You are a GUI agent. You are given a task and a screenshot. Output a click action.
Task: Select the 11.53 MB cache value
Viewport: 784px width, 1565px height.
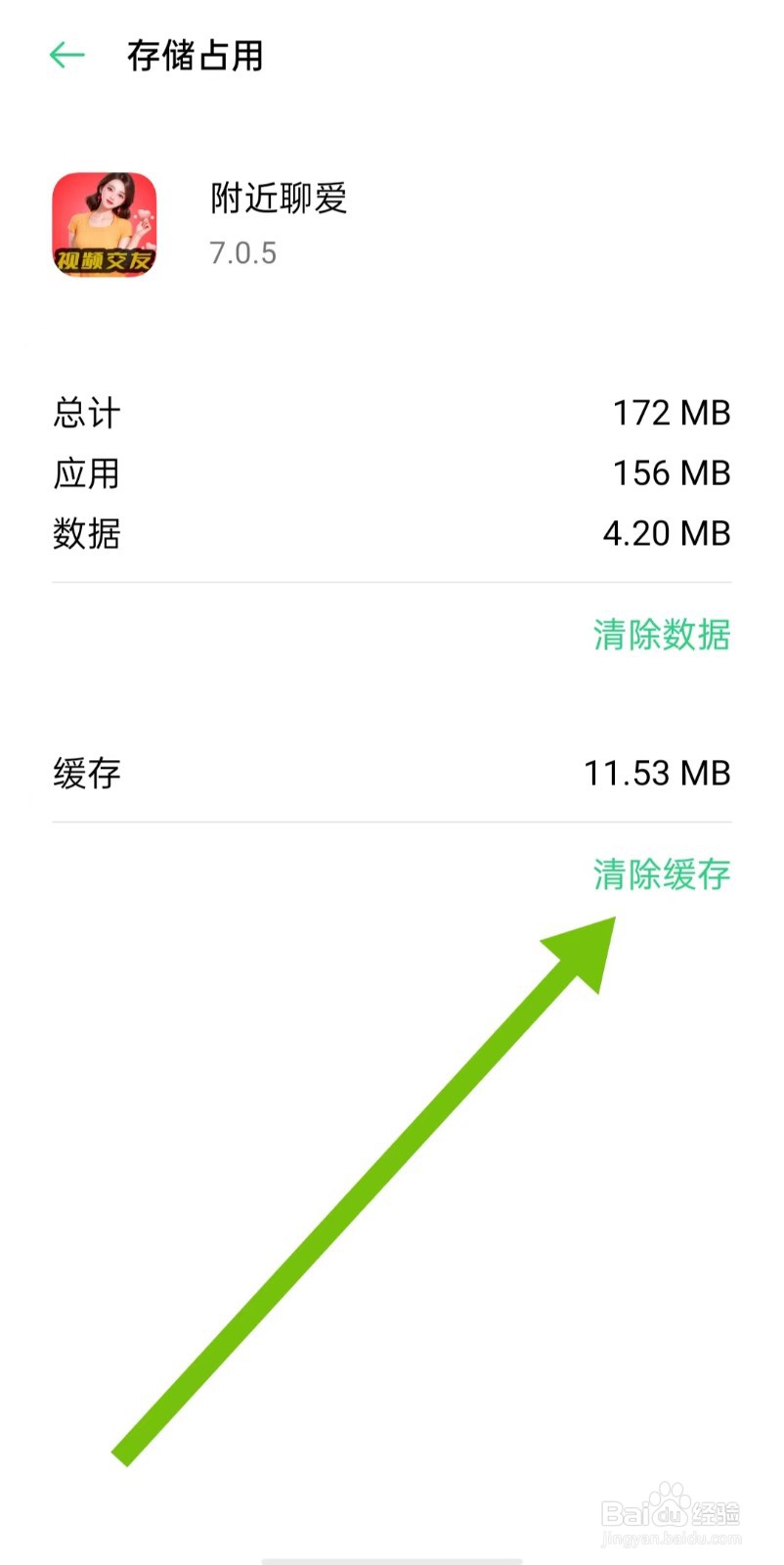point(656,774)
